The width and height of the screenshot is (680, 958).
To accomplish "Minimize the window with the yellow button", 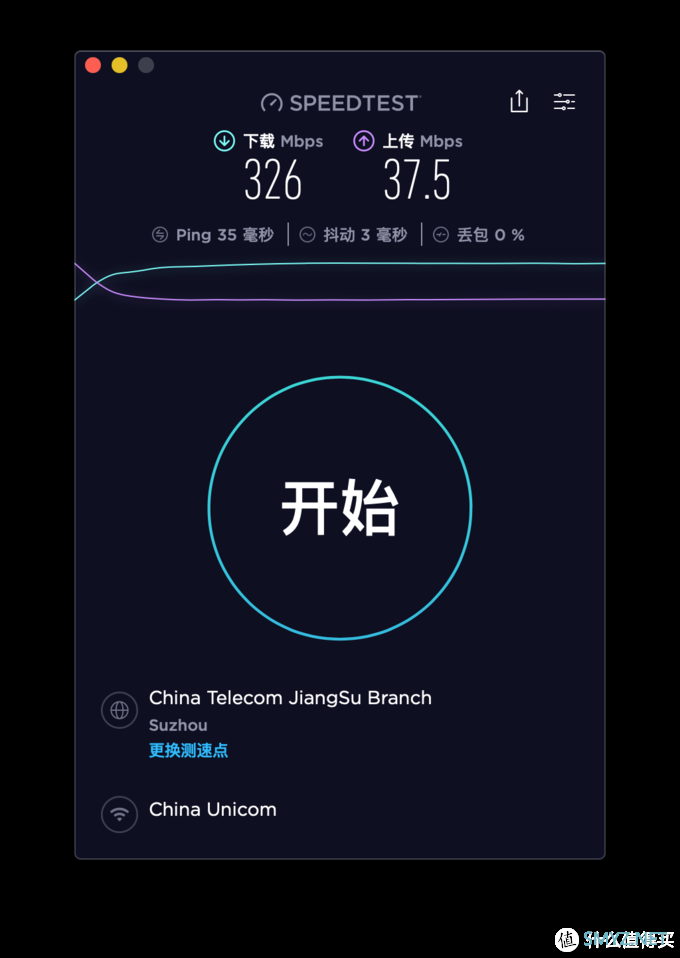I will tap(119, 65).
